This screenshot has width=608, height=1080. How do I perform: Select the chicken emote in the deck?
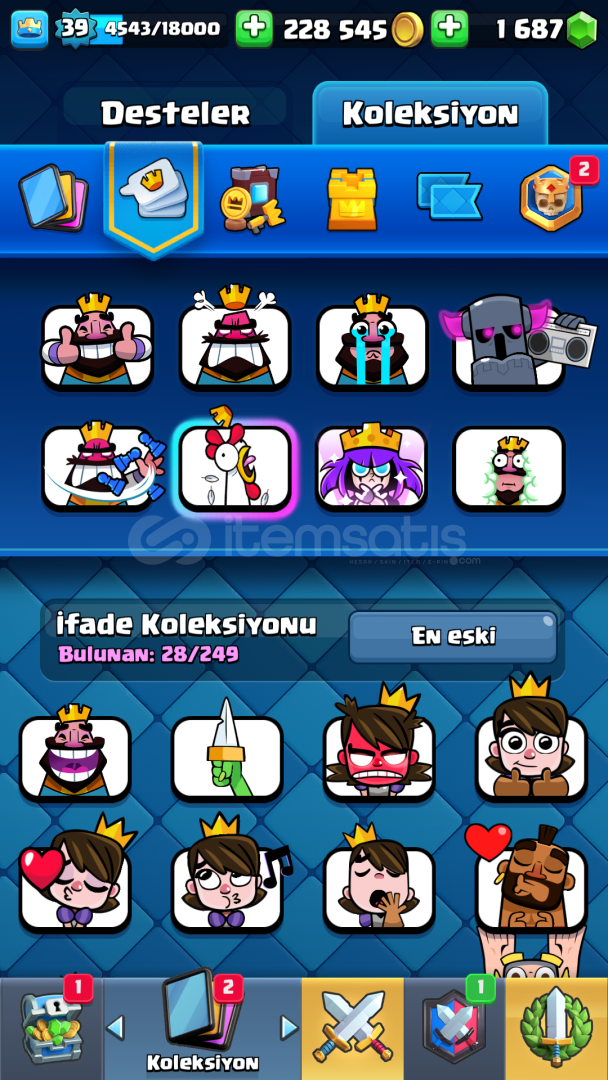point(235,467)
